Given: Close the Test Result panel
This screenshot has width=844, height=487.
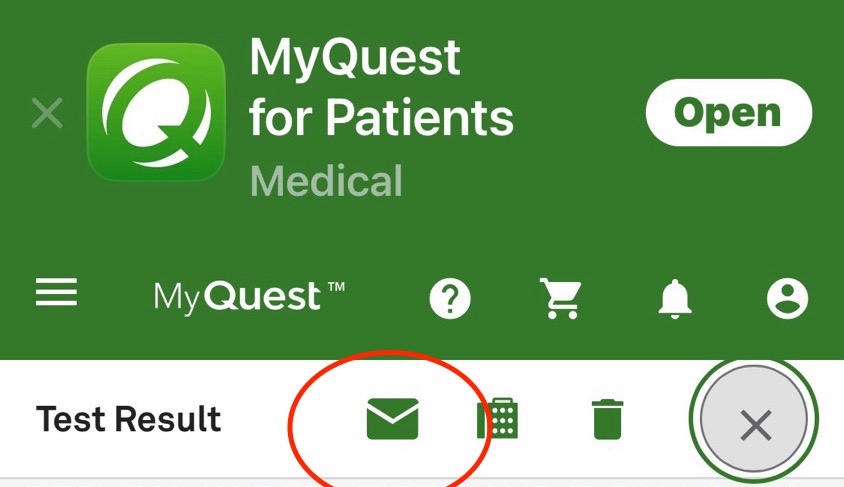Looking at the screenshot, I should (755, 425).
